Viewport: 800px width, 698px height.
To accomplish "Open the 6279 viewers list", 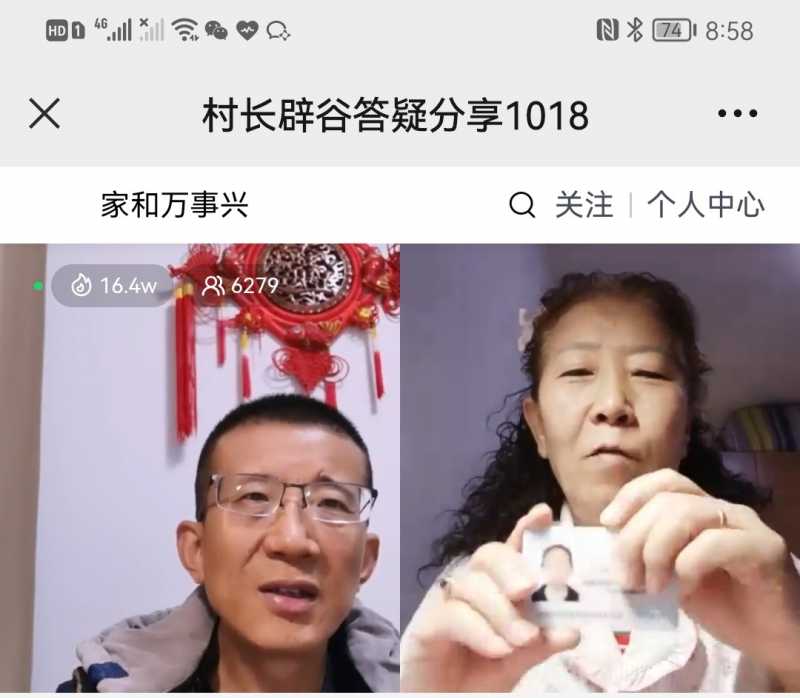I will 240,286.
